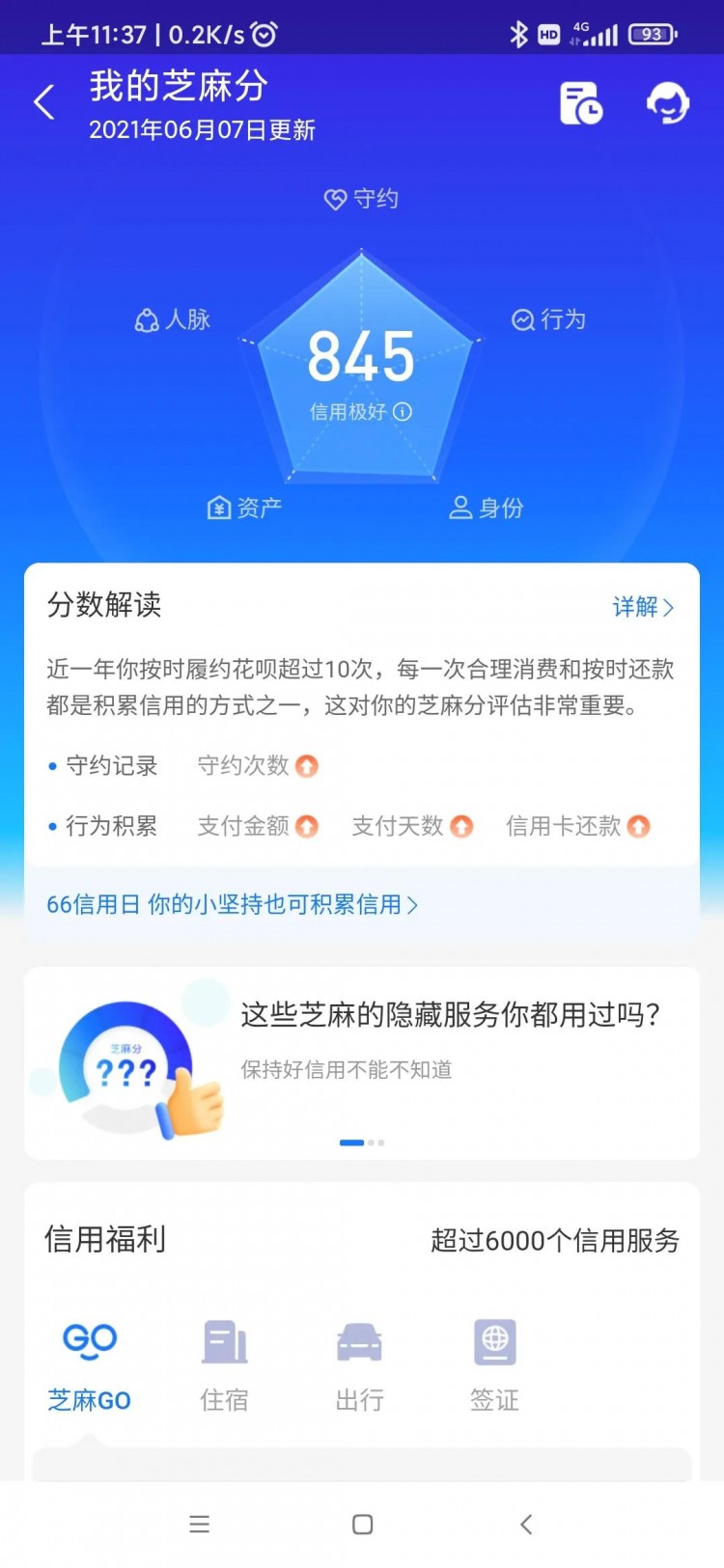
Task: Go back using the back arrow
Action: click(43, 101)
